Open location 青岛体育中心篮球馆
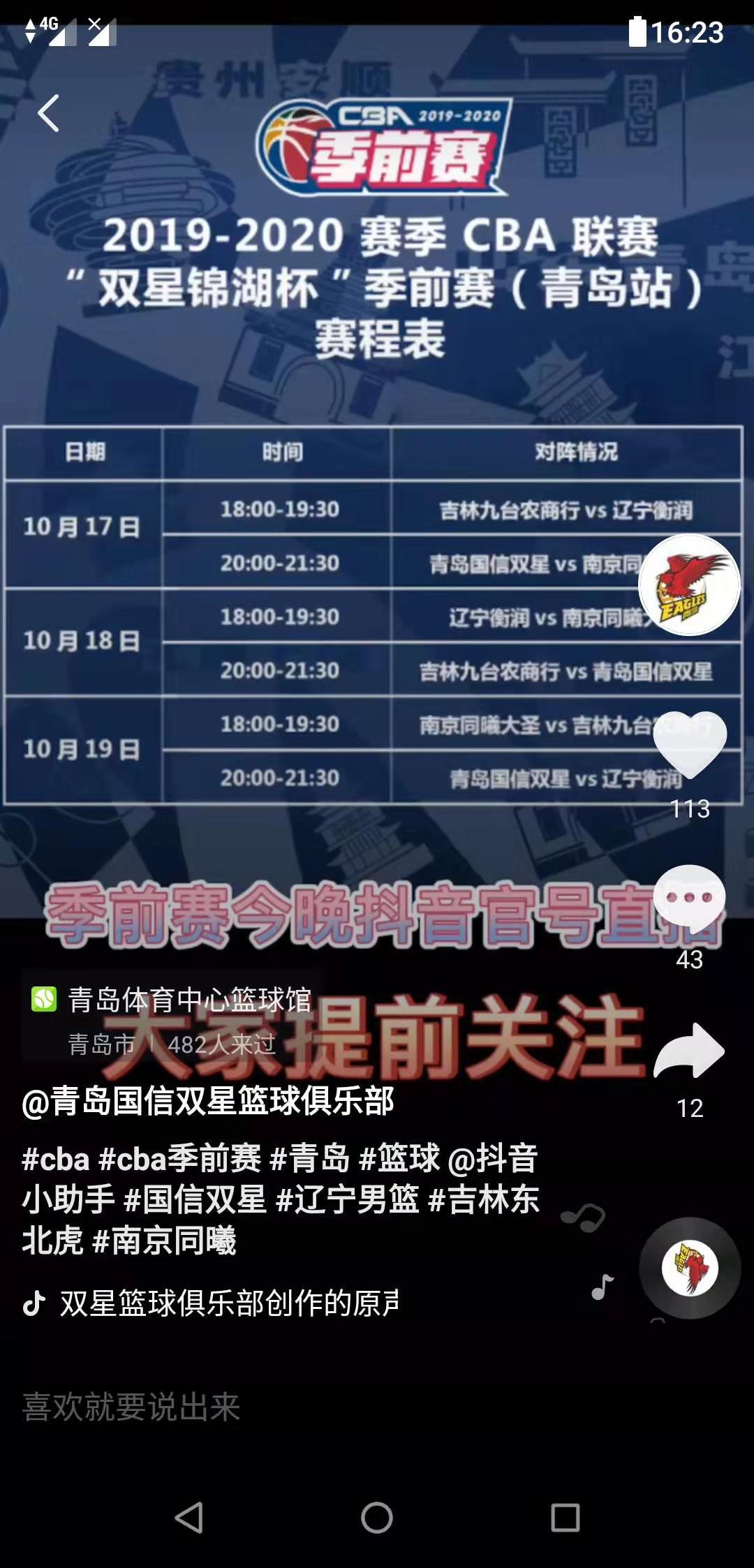The width and height of the screenshot is (754, 1568). 190,1000
